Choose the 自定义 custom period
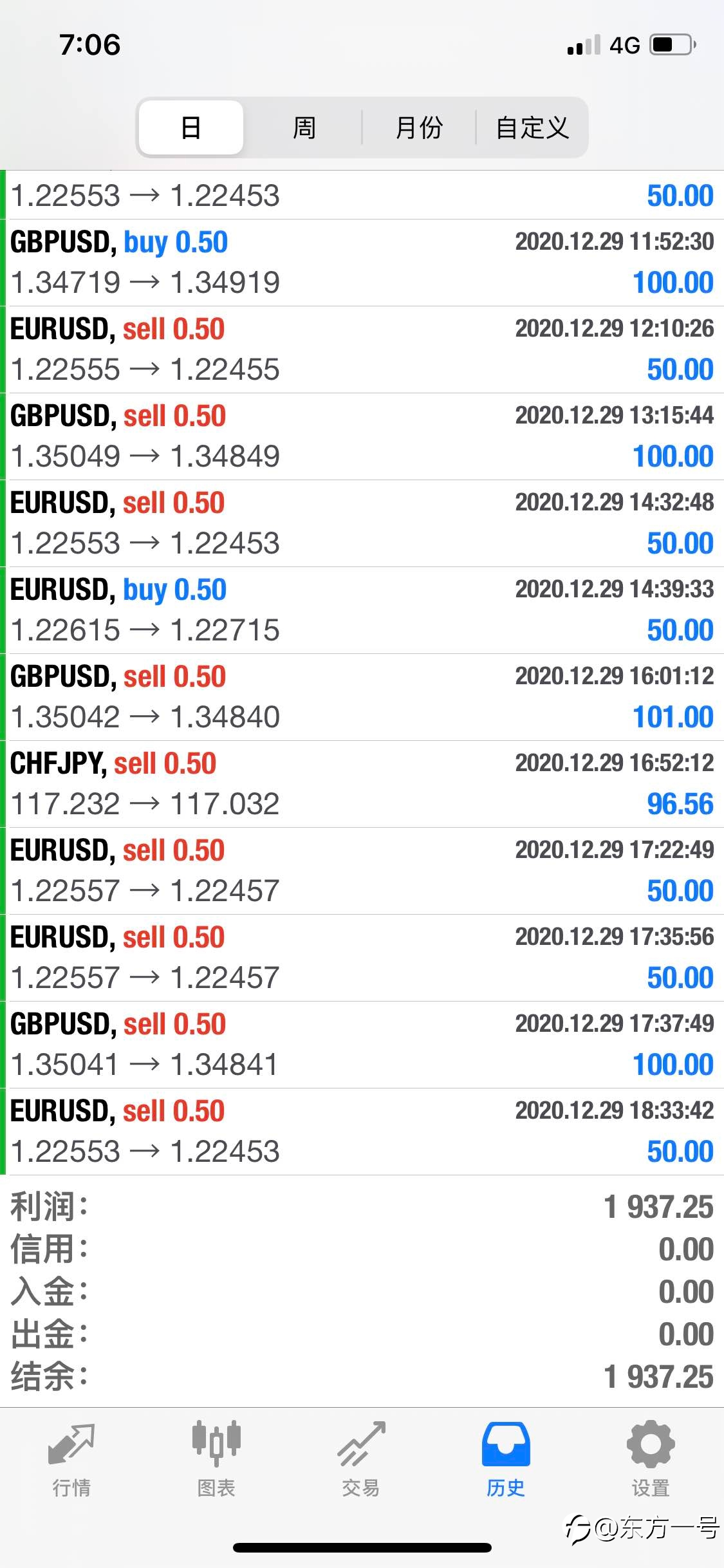724x1568 pixels. [532, 127]
